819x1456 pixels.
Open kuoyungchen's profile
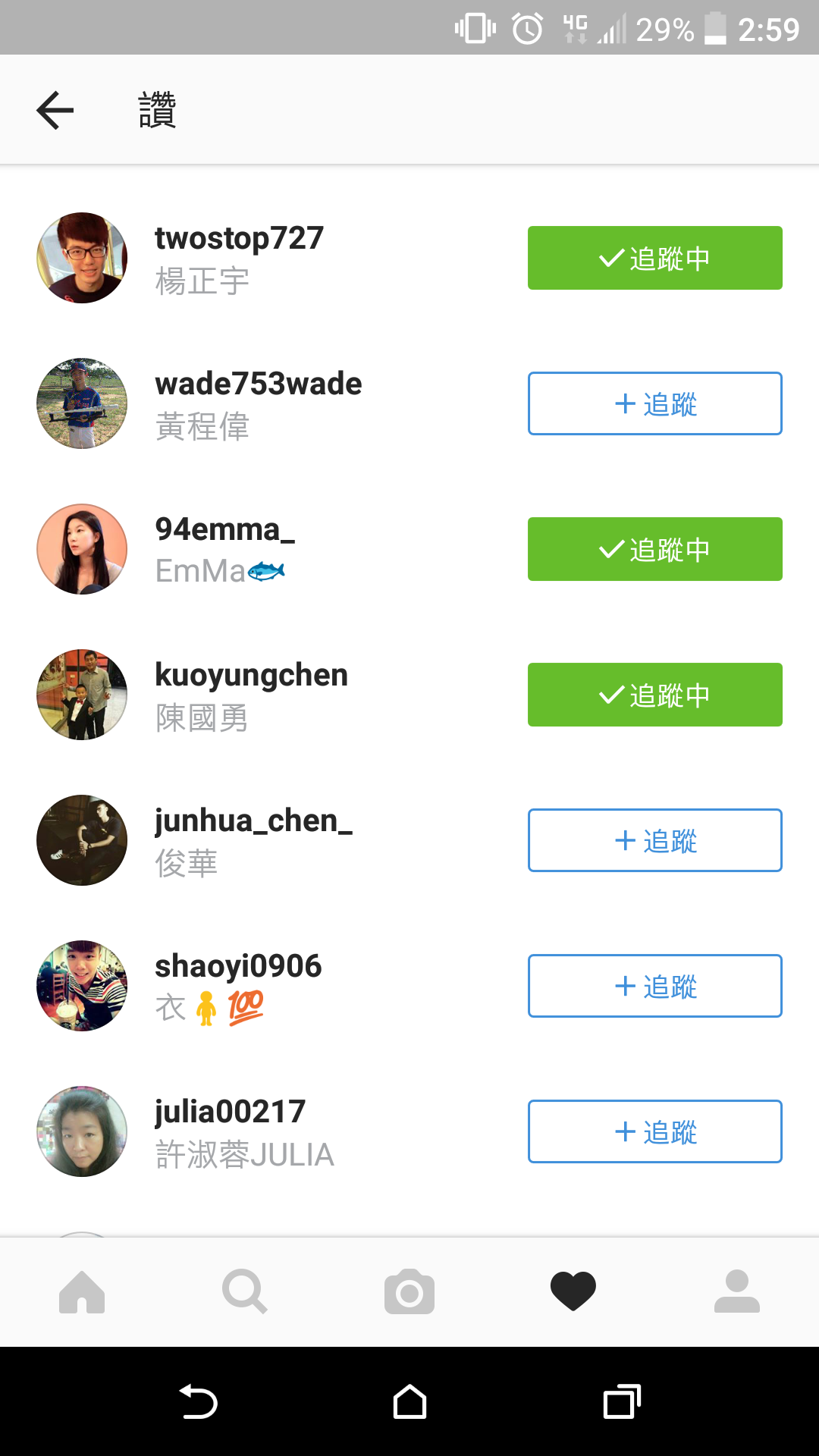[251, 676]
